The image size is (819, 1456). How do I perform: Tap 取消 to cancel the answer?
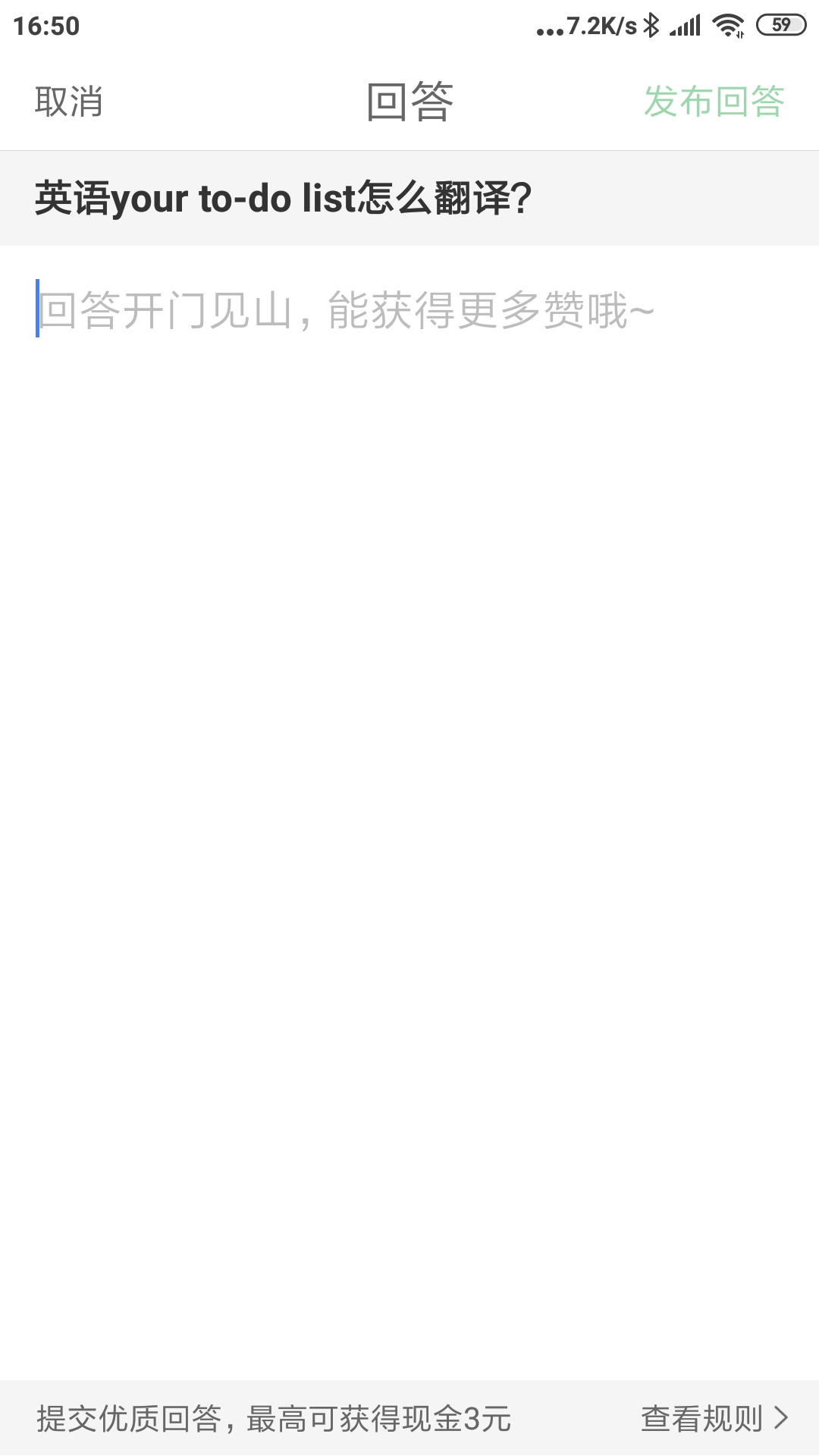pyautogui.click(x=68, y=102)
